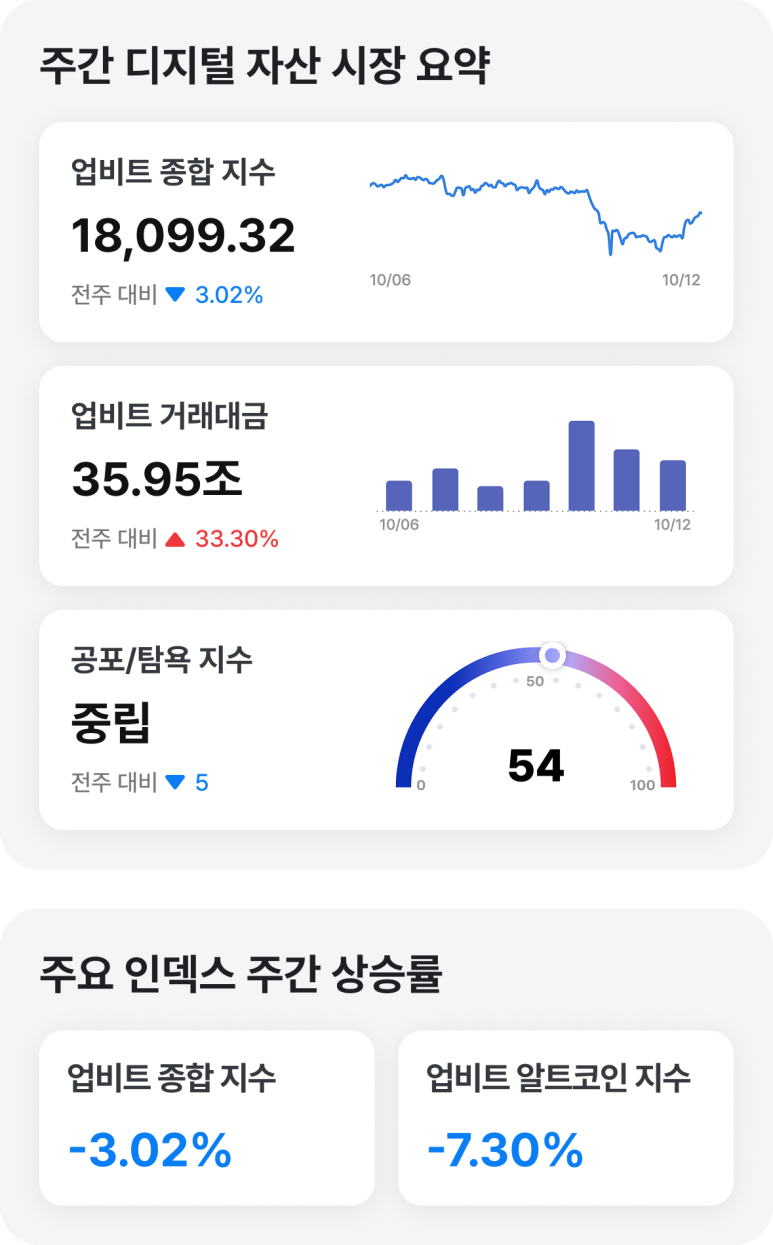Click the -3.02% weekly change value
773x1245 pixels.
tap(148, 1153)
